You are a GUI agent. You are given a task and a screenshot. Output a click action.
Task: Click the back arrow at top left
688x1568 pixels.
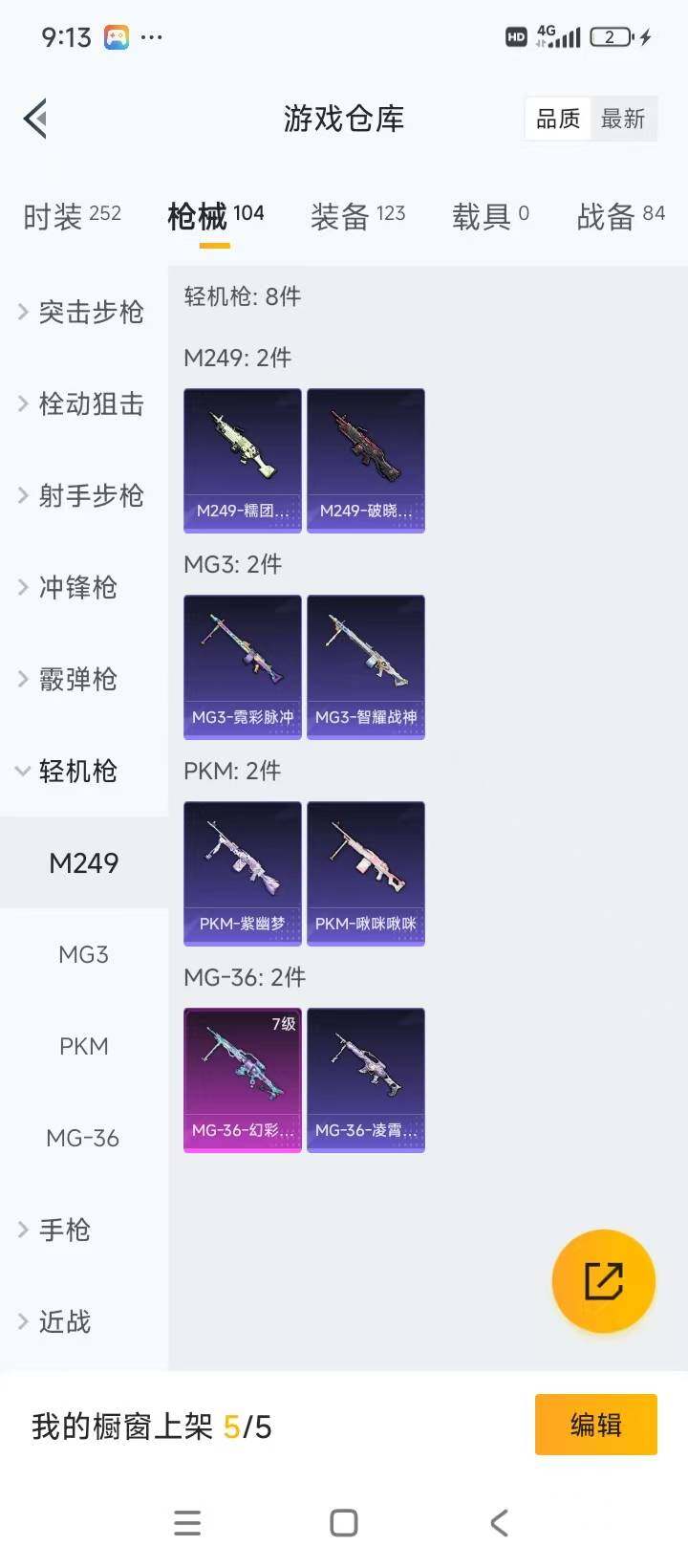coord(35,119)
